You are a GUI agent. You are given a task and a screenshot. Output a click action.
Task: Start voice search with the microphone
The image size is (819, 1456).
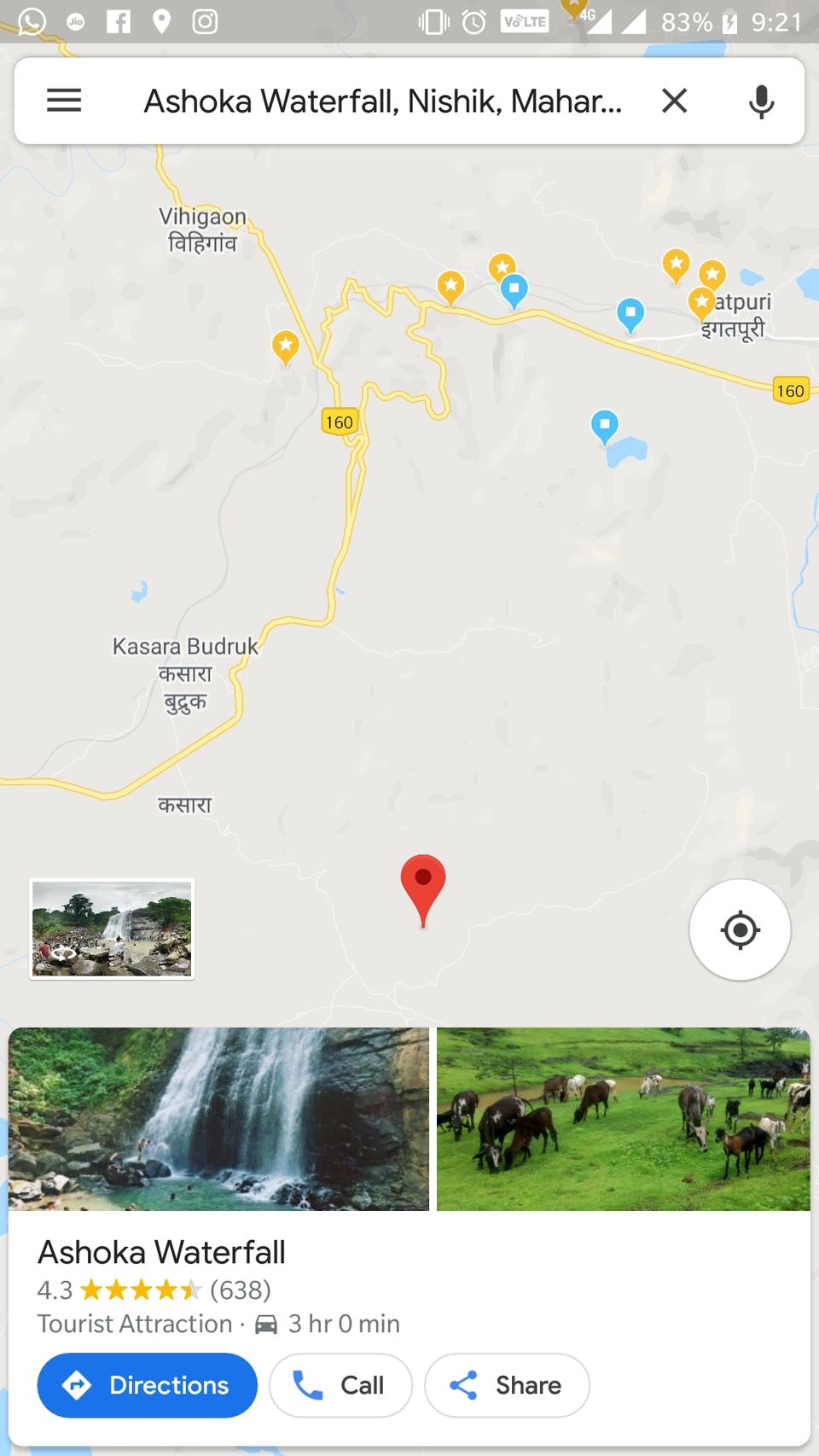click(x=761, y=102)
